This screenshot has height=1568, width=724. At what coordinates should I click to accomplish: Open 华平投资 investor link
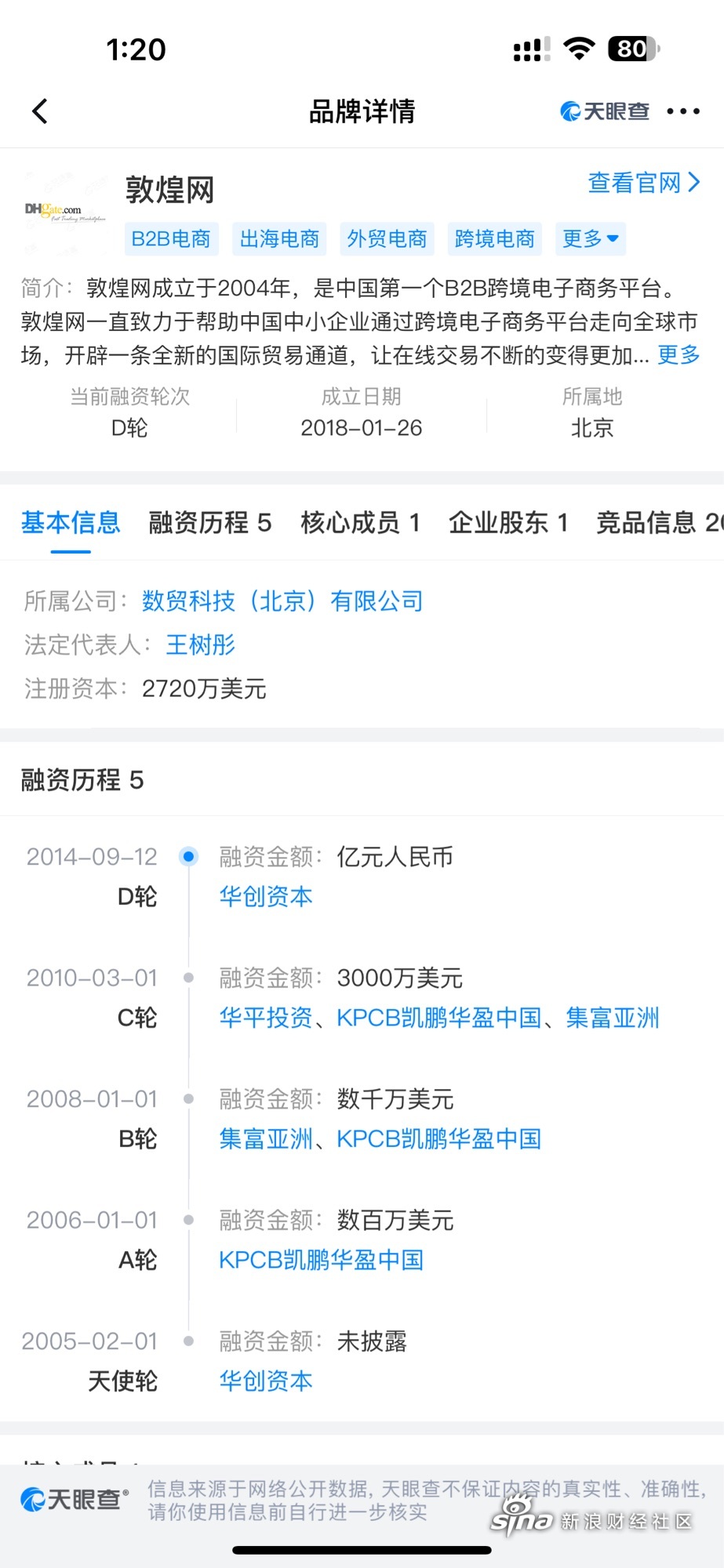(266, 1018)
